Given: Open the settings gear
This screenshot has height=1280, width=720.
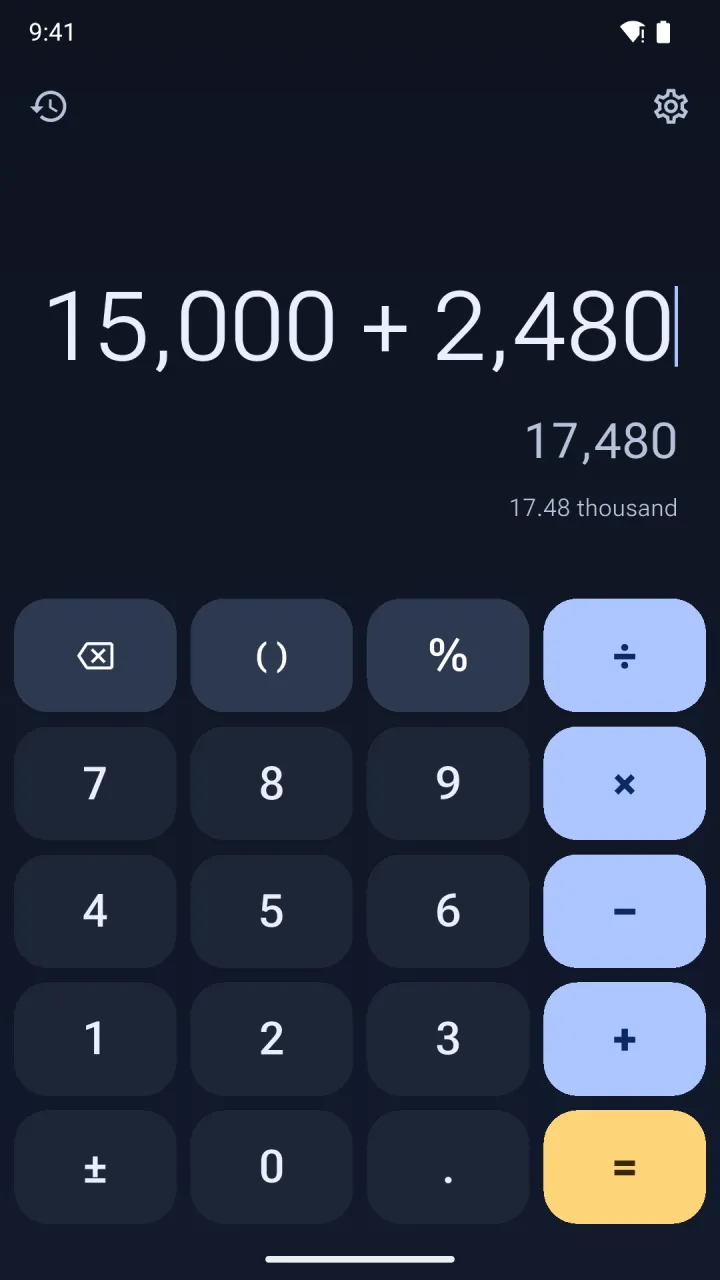Looking at the screenshot, I should point(671,106).
